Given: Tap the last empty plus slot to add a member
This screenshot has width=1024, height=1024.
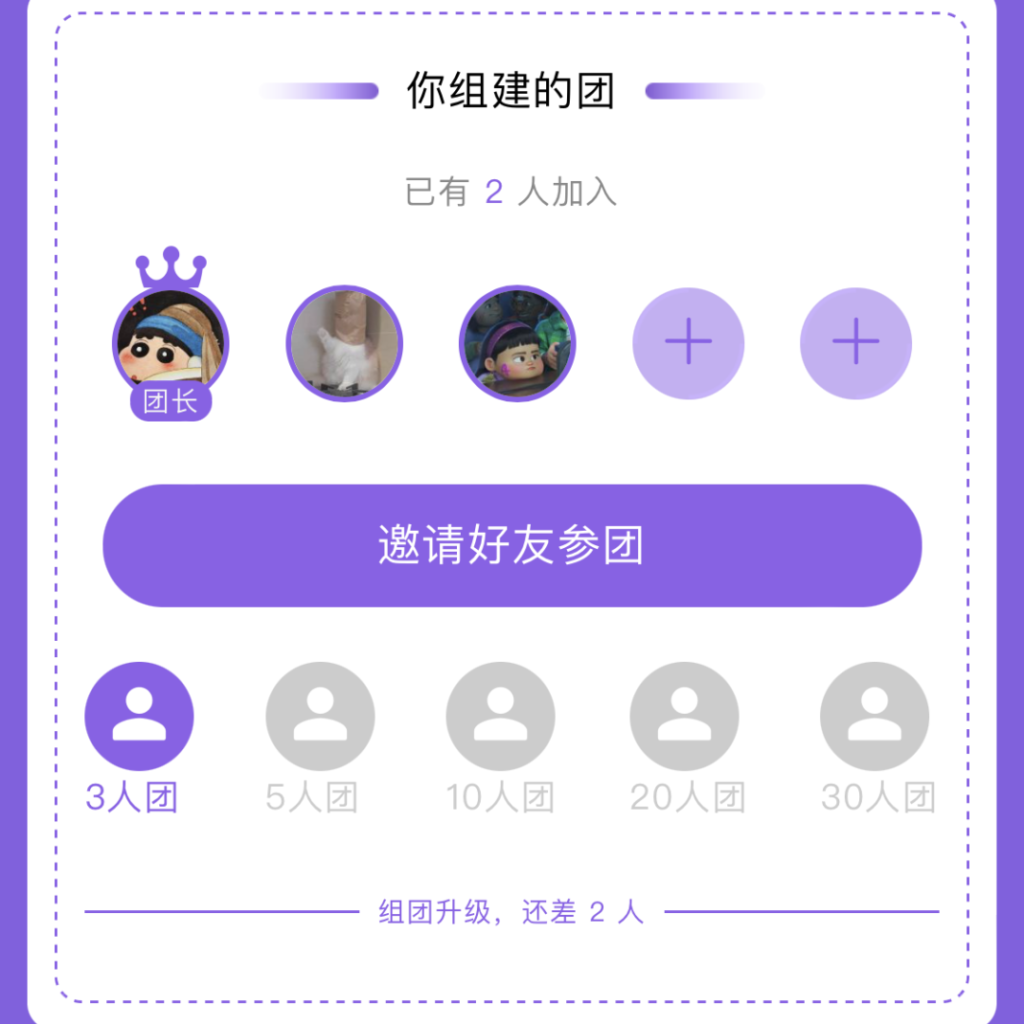Looking at the screenshot, I should click(x=856, y=343).
